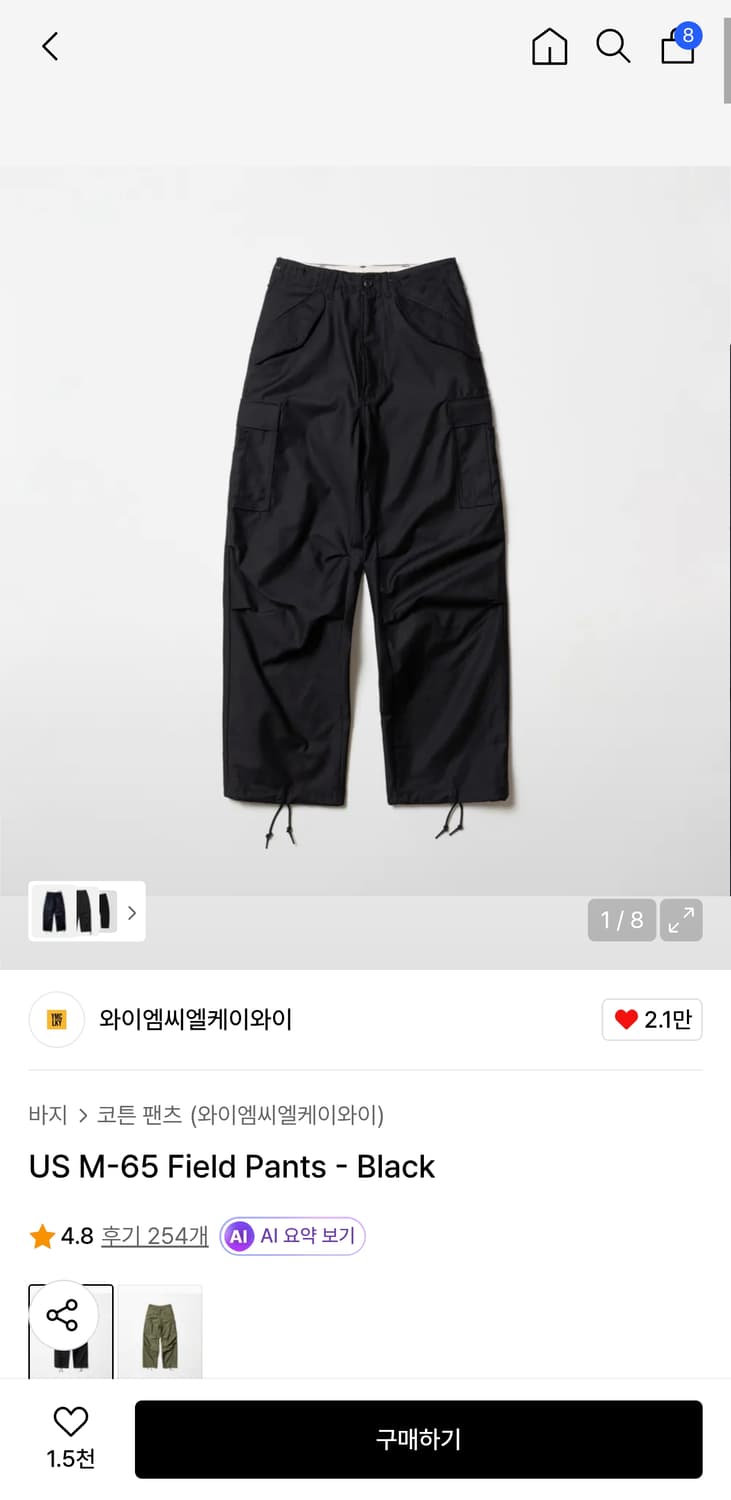This screenshot has width=731, height=1500.
Task: Expand the thumbnail strip with the chevron
Action: [x=131, y=911]
